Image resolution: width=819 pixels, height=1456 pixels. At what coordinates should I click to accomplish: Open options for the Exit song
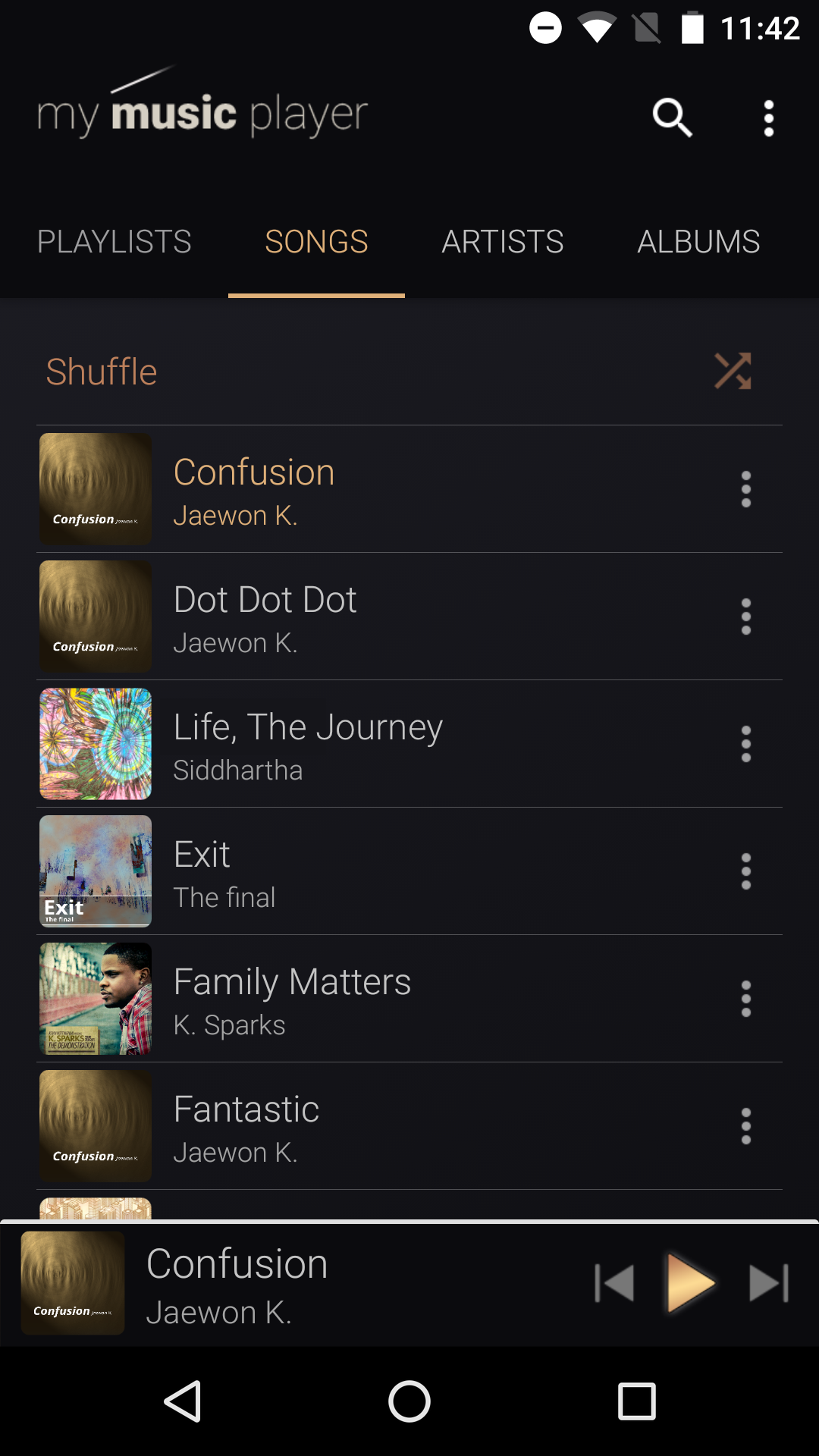(x=746, y=871)
